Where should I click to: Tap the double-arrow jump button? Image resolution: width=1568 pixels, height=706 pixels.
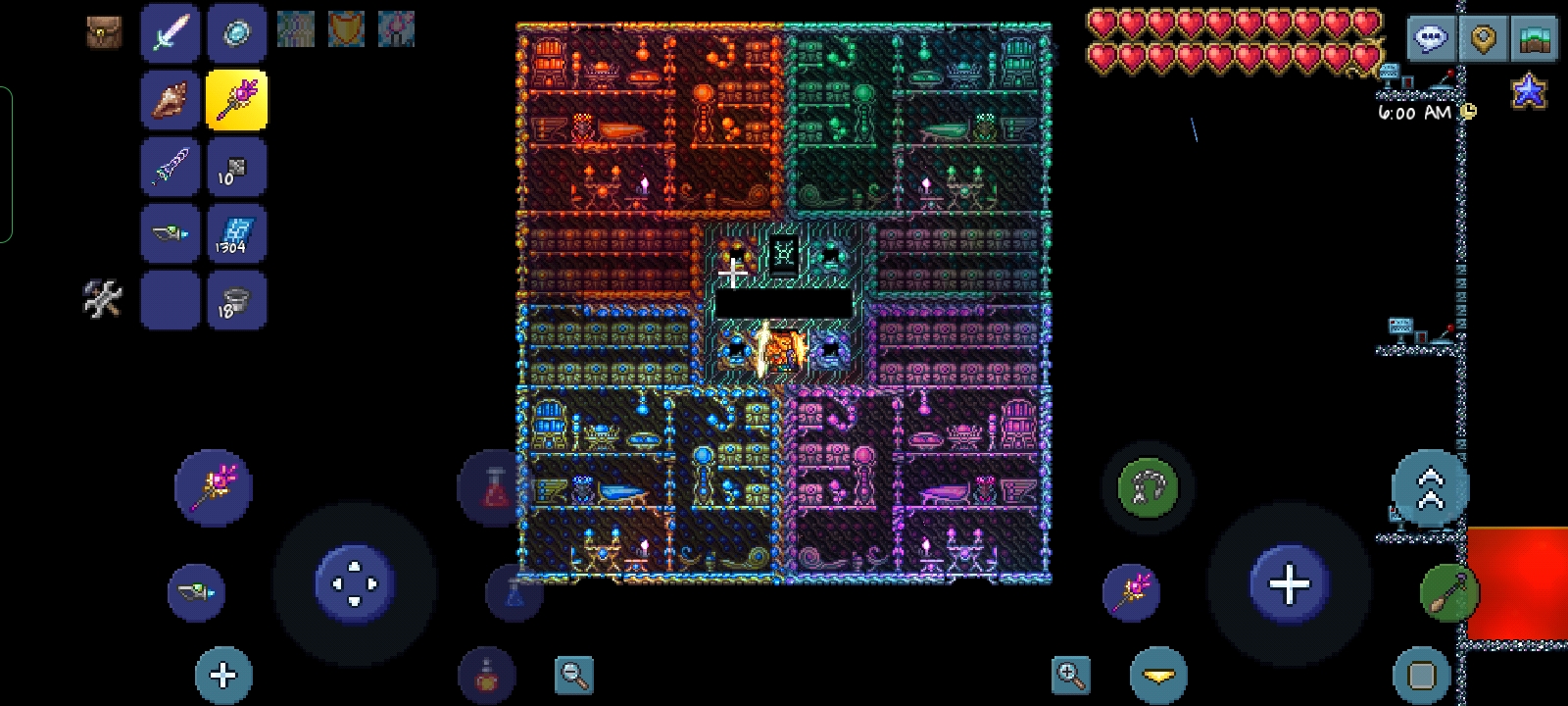tap(1430, 487)
